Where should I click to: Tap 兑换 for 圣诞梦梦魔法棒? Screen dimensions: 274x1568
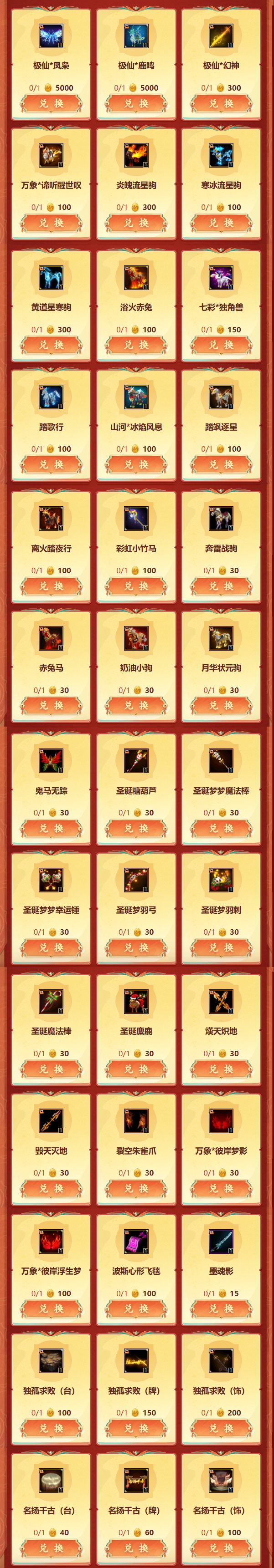pos(221,829)
